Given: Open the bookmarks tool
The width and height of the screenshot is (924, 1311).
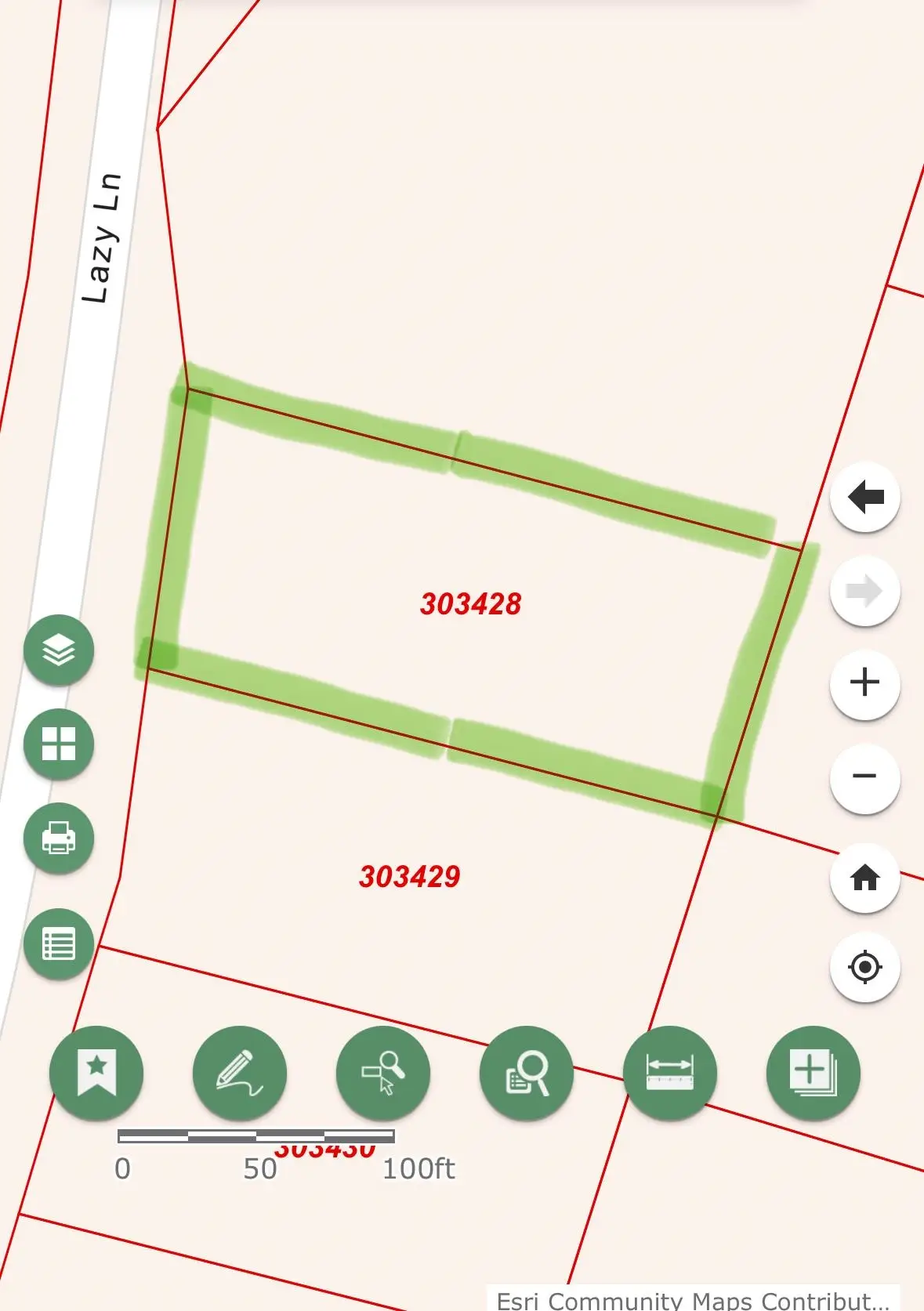Looking at the screenshot, I should [96, 1072].
